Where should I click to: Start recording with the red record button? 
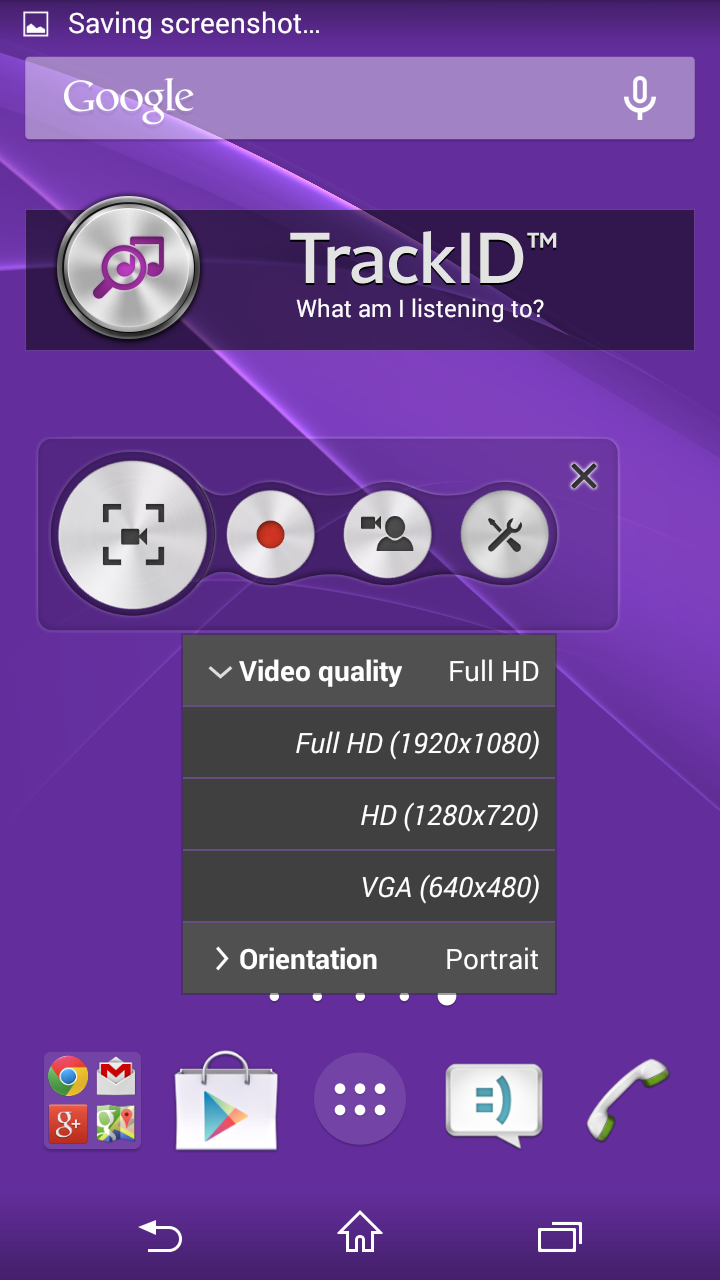(270, 535)
